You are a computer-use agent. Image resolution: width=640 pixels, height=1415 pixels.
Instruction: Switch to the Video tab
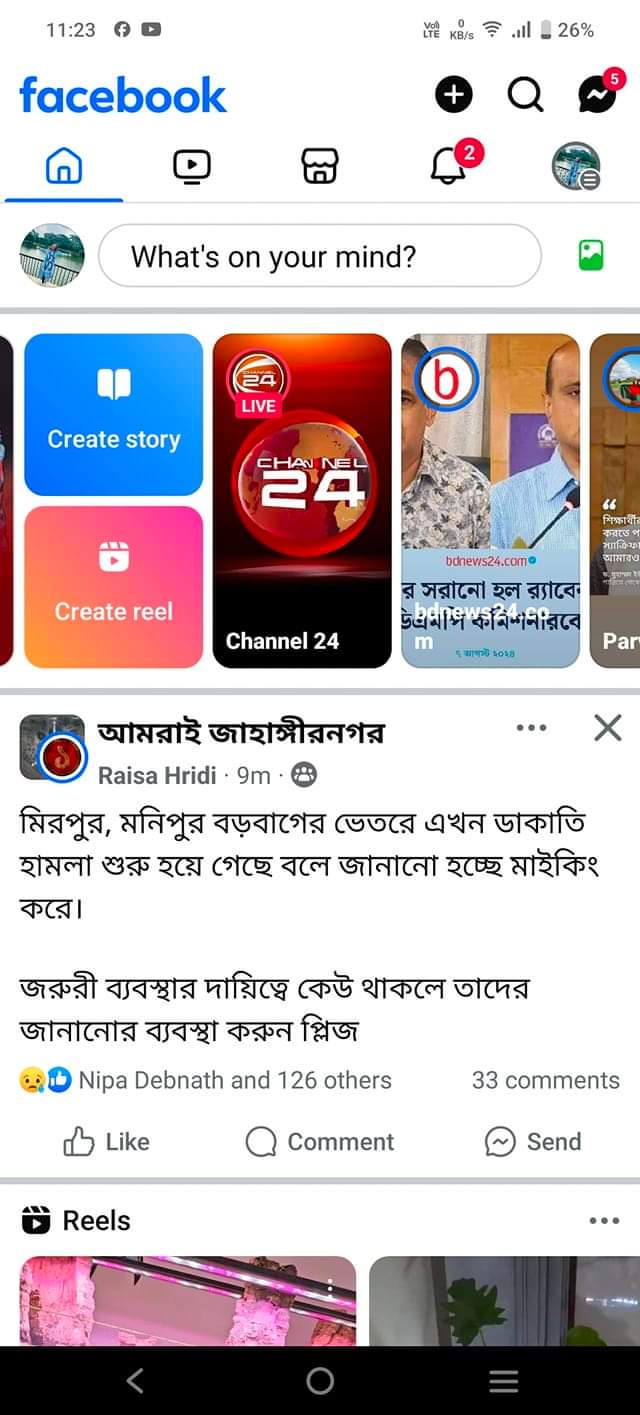tap(191, 166)
